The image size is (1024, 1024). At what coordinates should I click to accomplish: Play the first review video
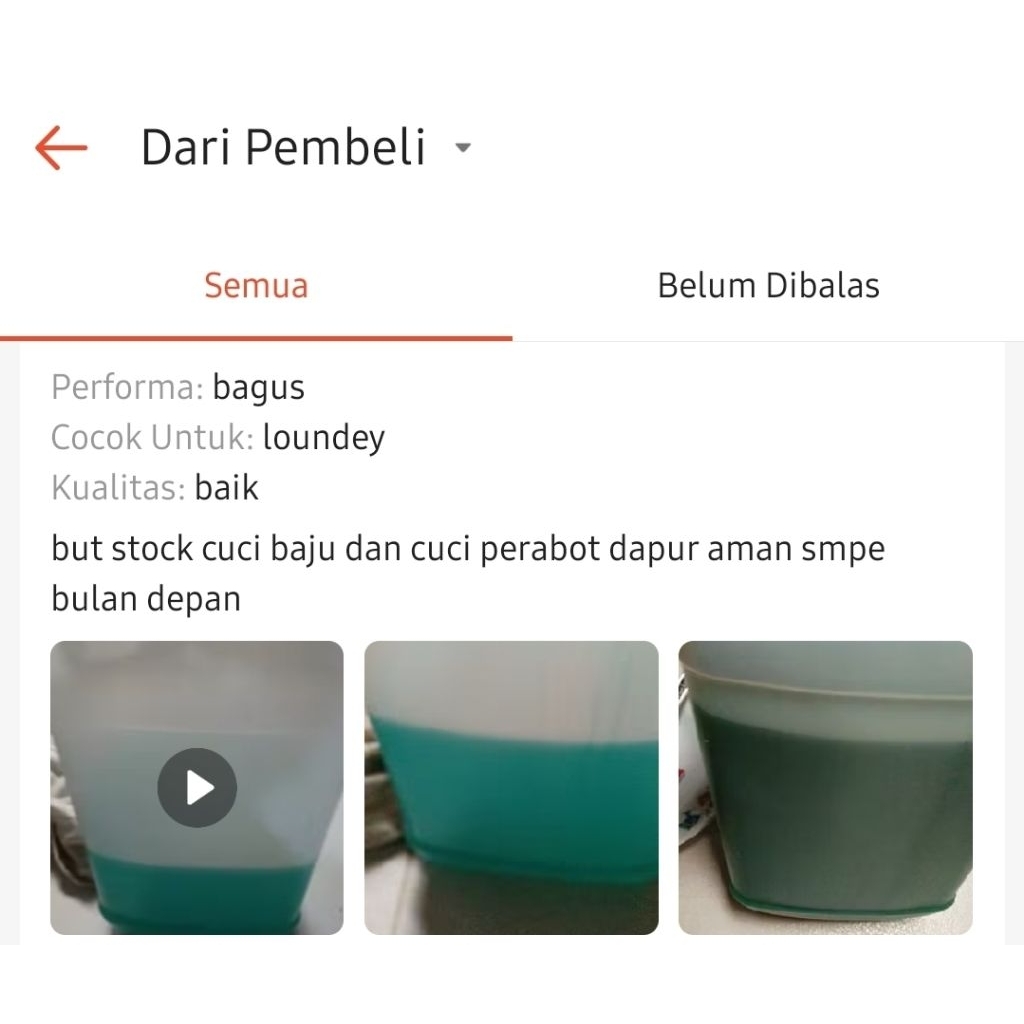tap(197, 788)
